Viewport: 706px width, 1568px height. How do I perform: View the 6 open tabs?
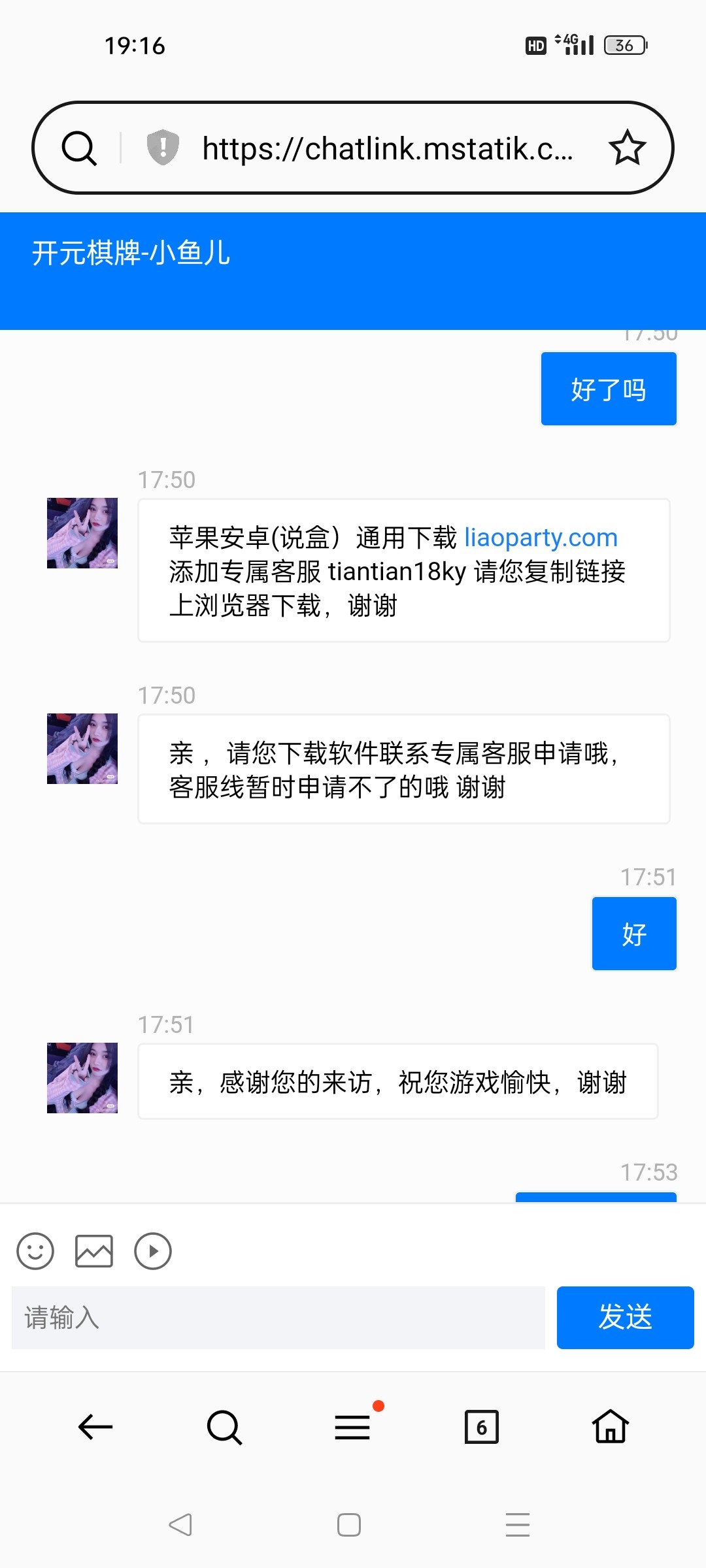(x=481, y=1427)
